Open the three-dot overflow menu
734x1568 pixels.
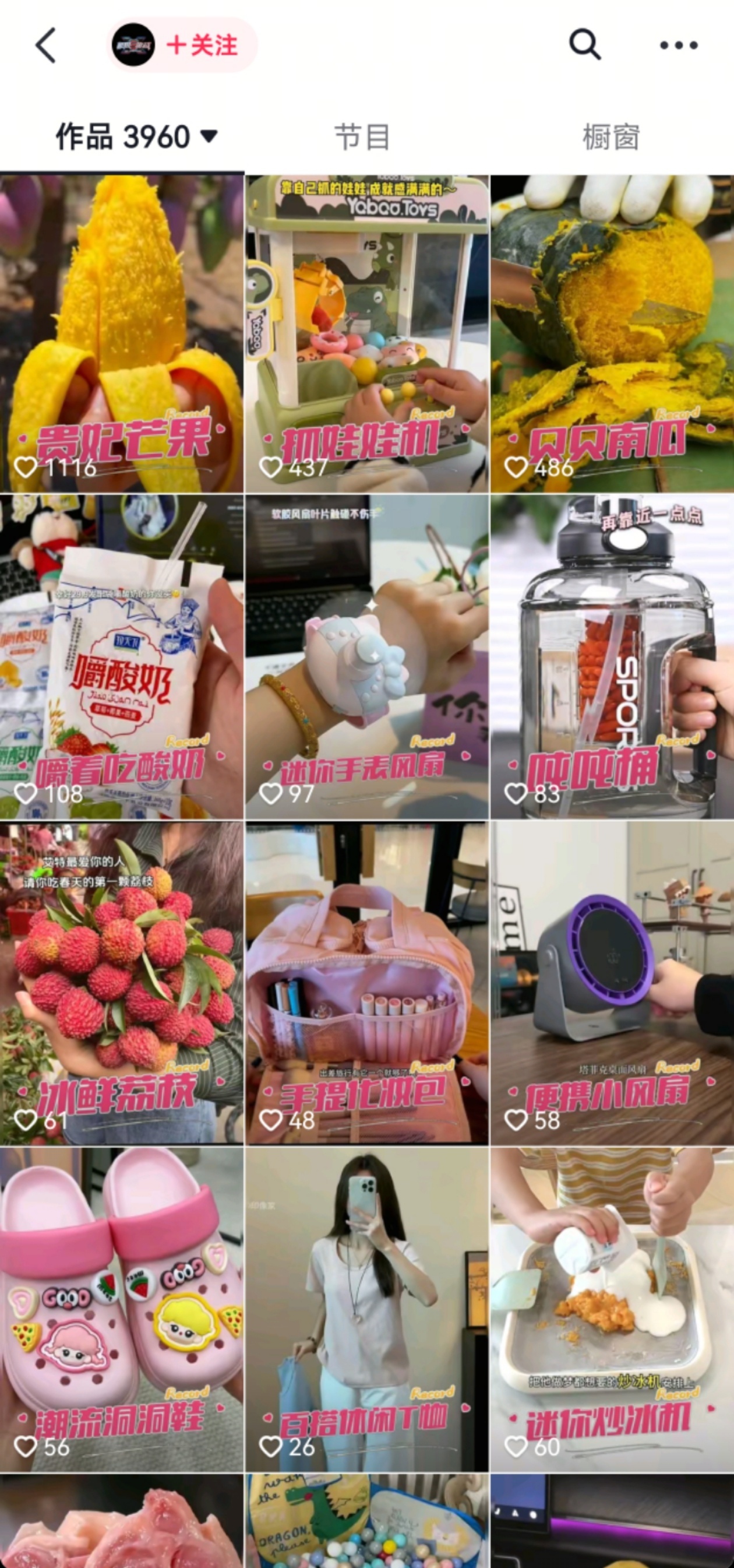coord(679,45)
